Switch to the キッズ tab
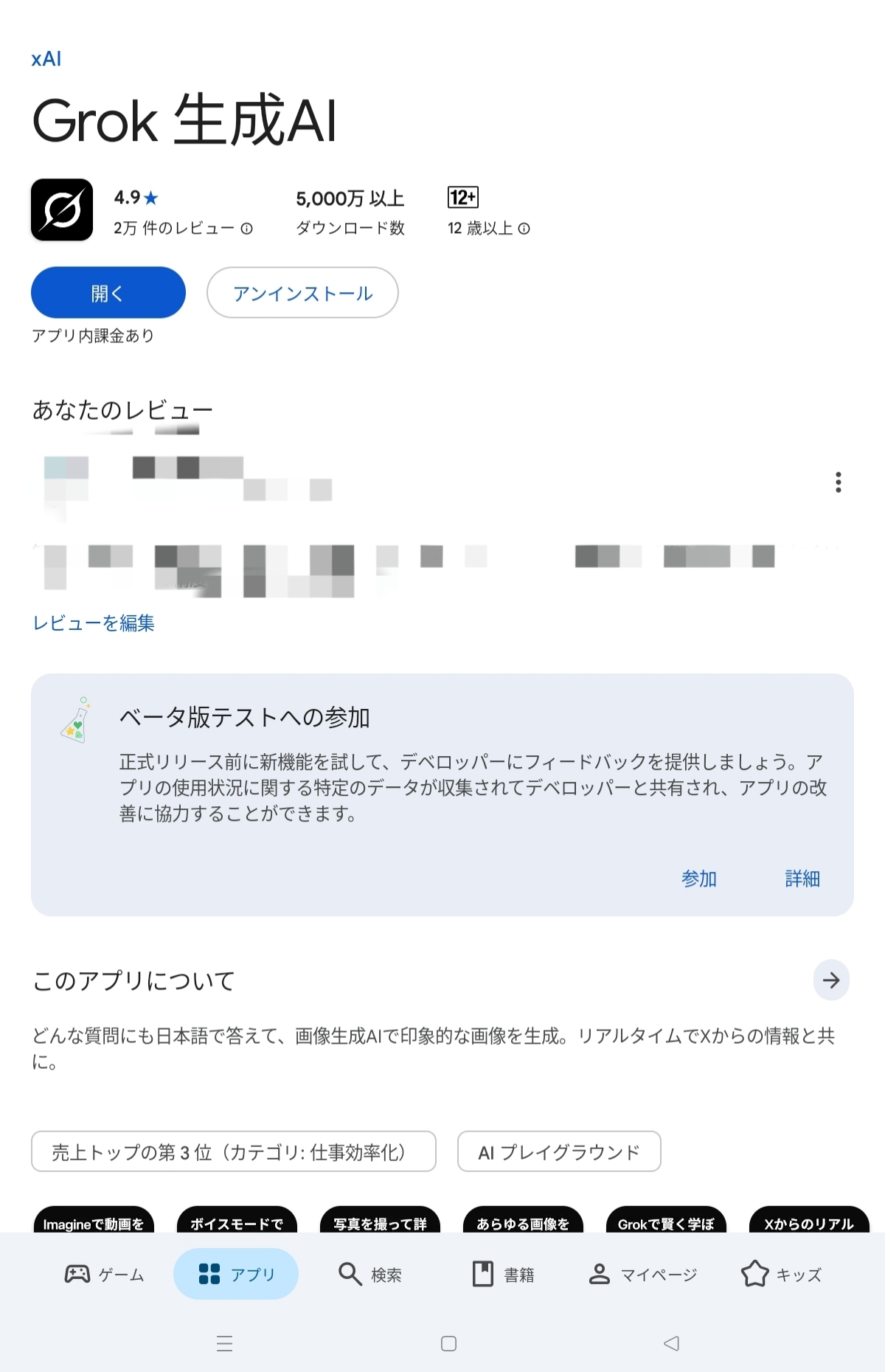This screenshot has height=1372, width=885. coord(781,1274)
